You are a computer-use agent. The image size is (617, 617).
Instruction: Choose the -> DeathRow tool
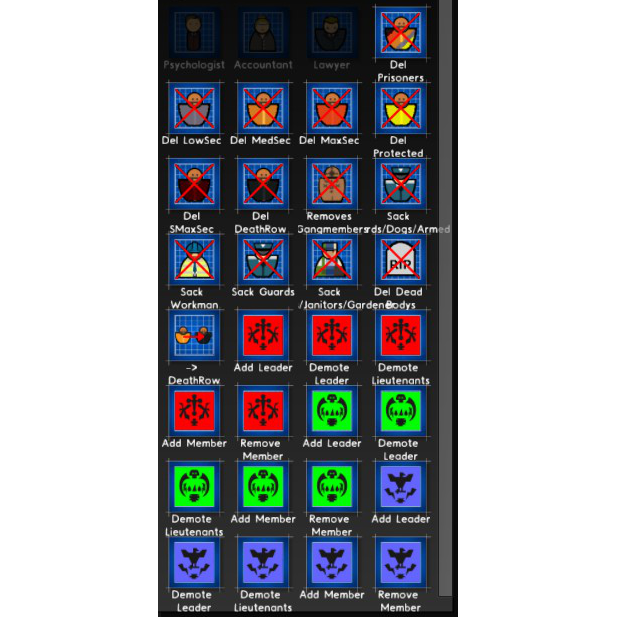point(192,335)
